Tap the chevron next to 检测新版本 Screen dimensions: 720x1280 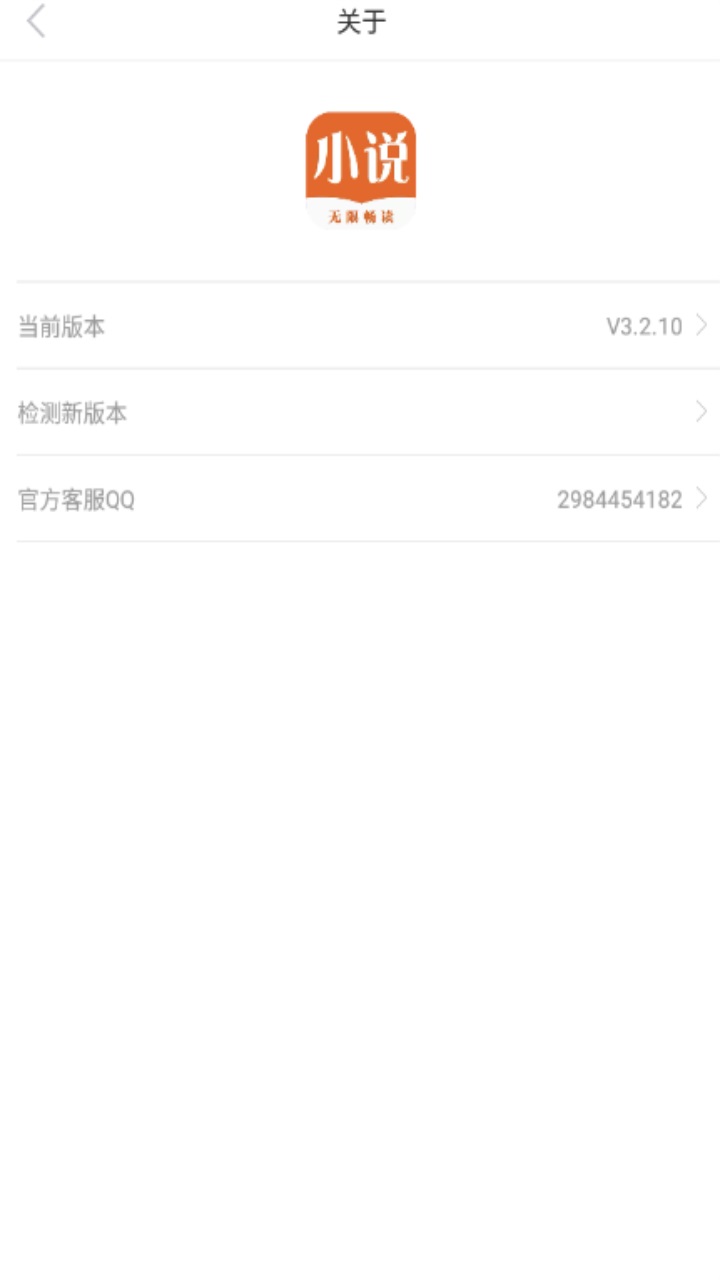tap(701, 412)
